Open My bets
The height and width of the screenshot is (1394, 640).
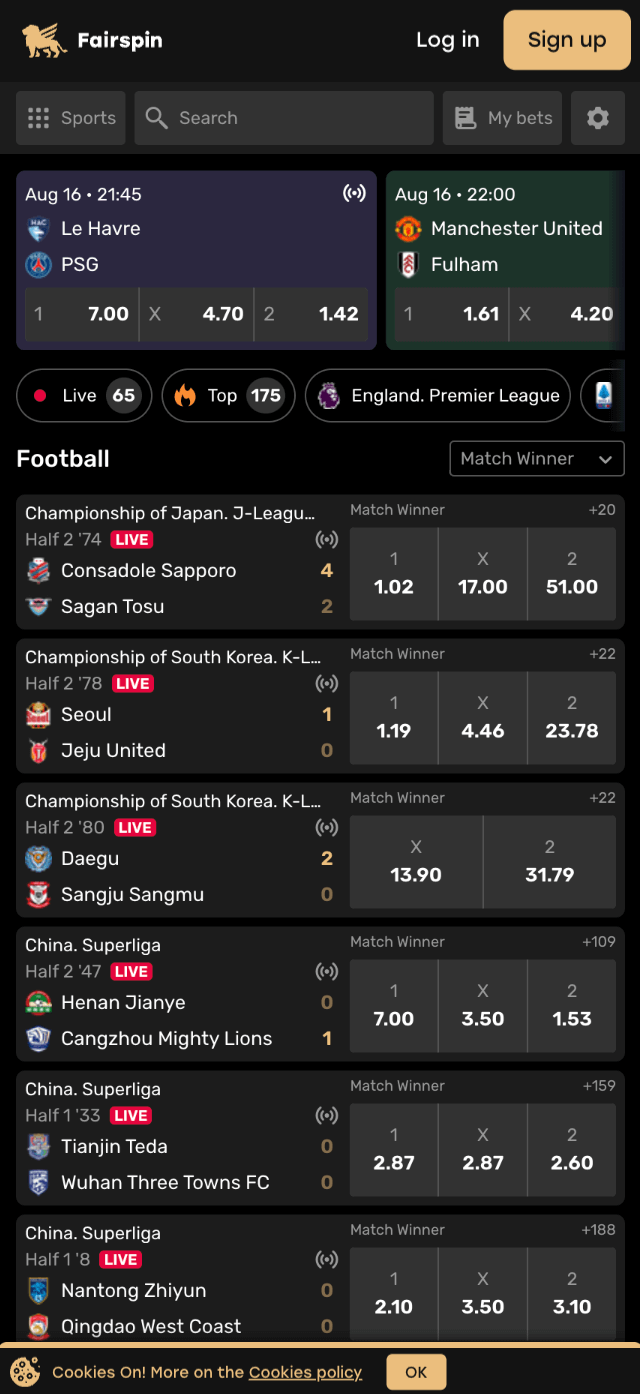503,118
